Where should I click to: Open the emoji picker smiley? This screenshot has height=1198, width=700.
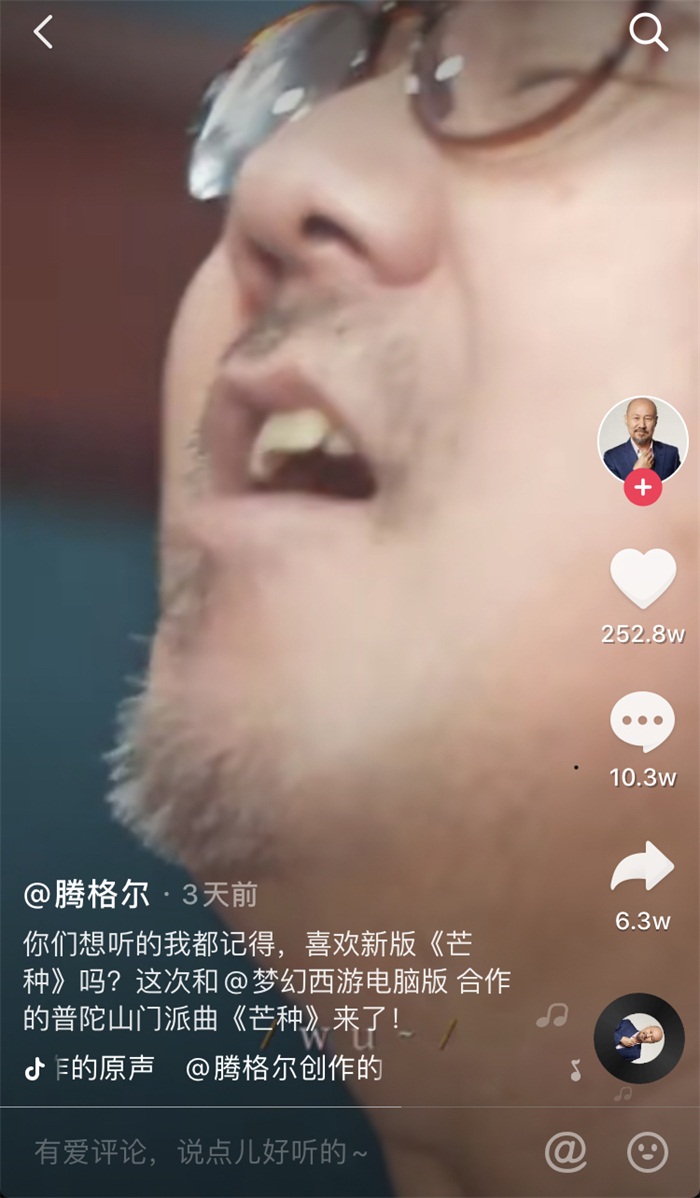pyautogui.click(x=647, y=1153)
